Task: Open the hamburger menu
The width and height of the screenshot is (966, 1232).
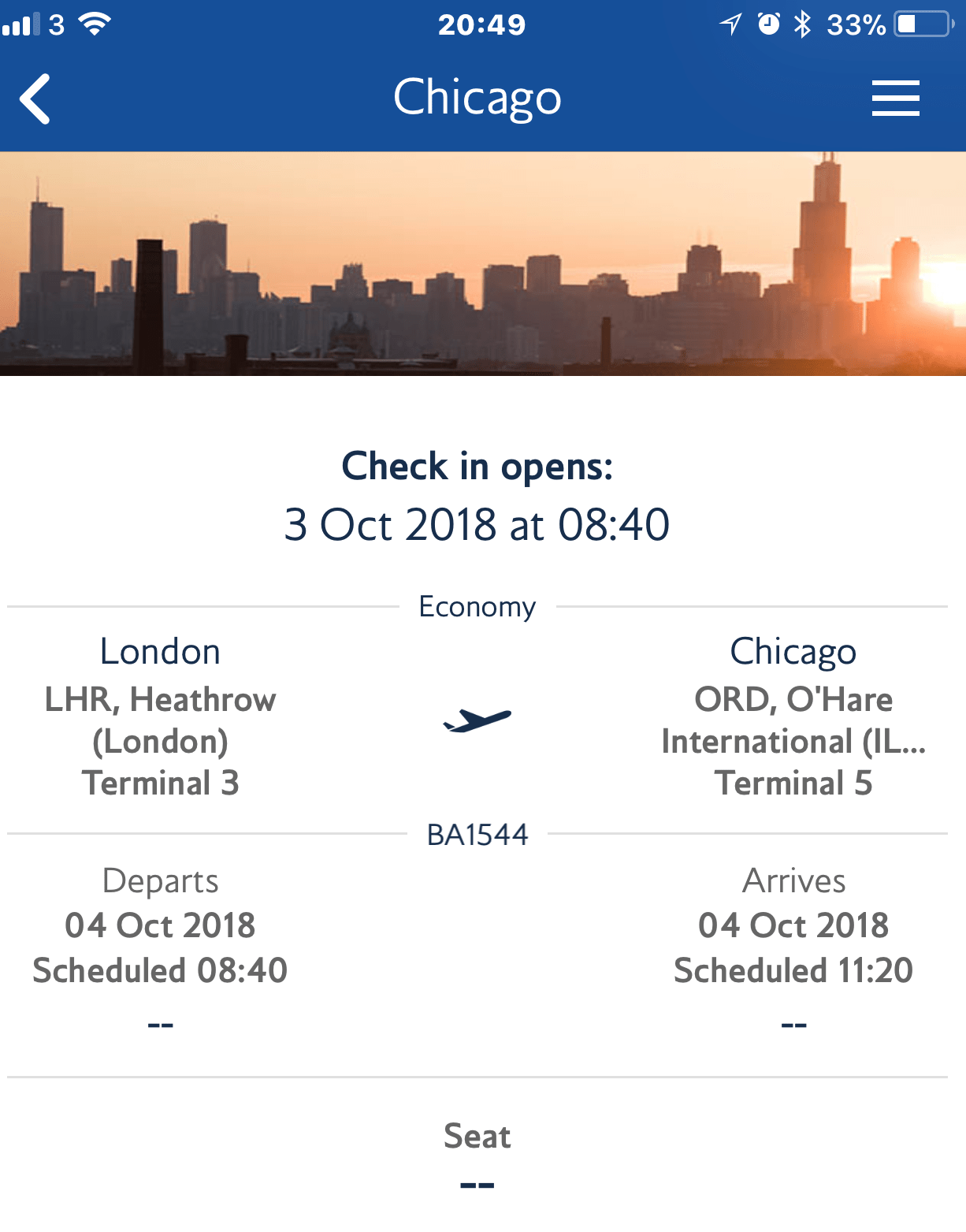Action: click(895, 99)
